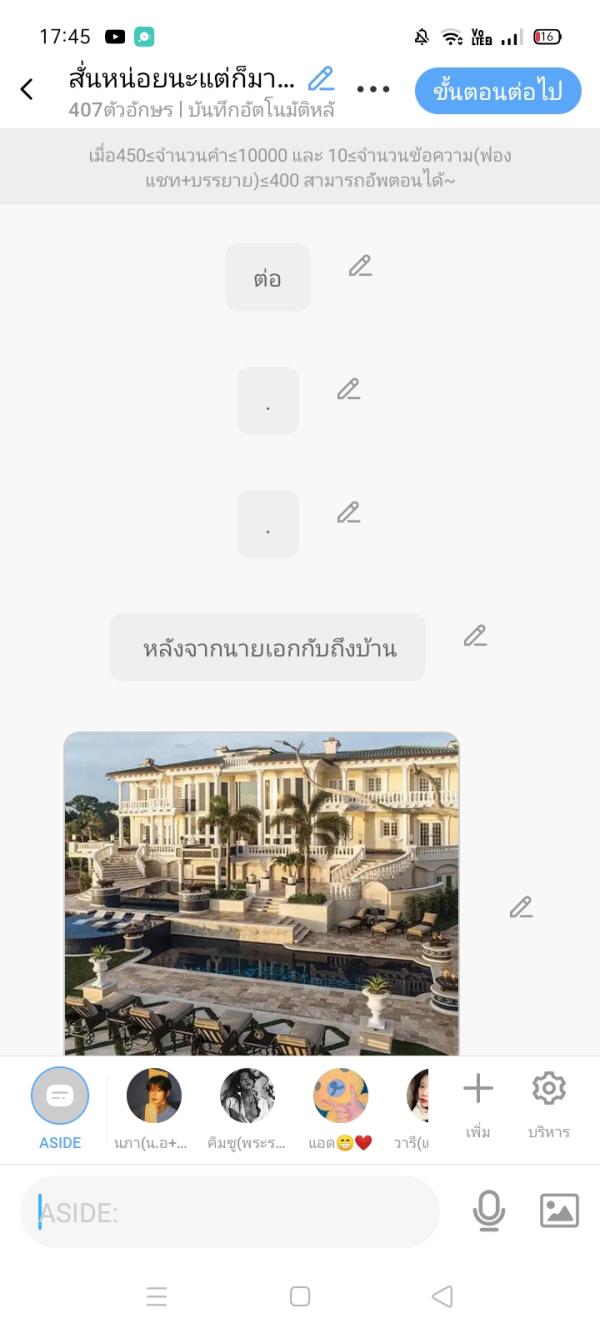Open the three-dot overflow menu
The image size is (600, 1333).
(x=373, y=89)
